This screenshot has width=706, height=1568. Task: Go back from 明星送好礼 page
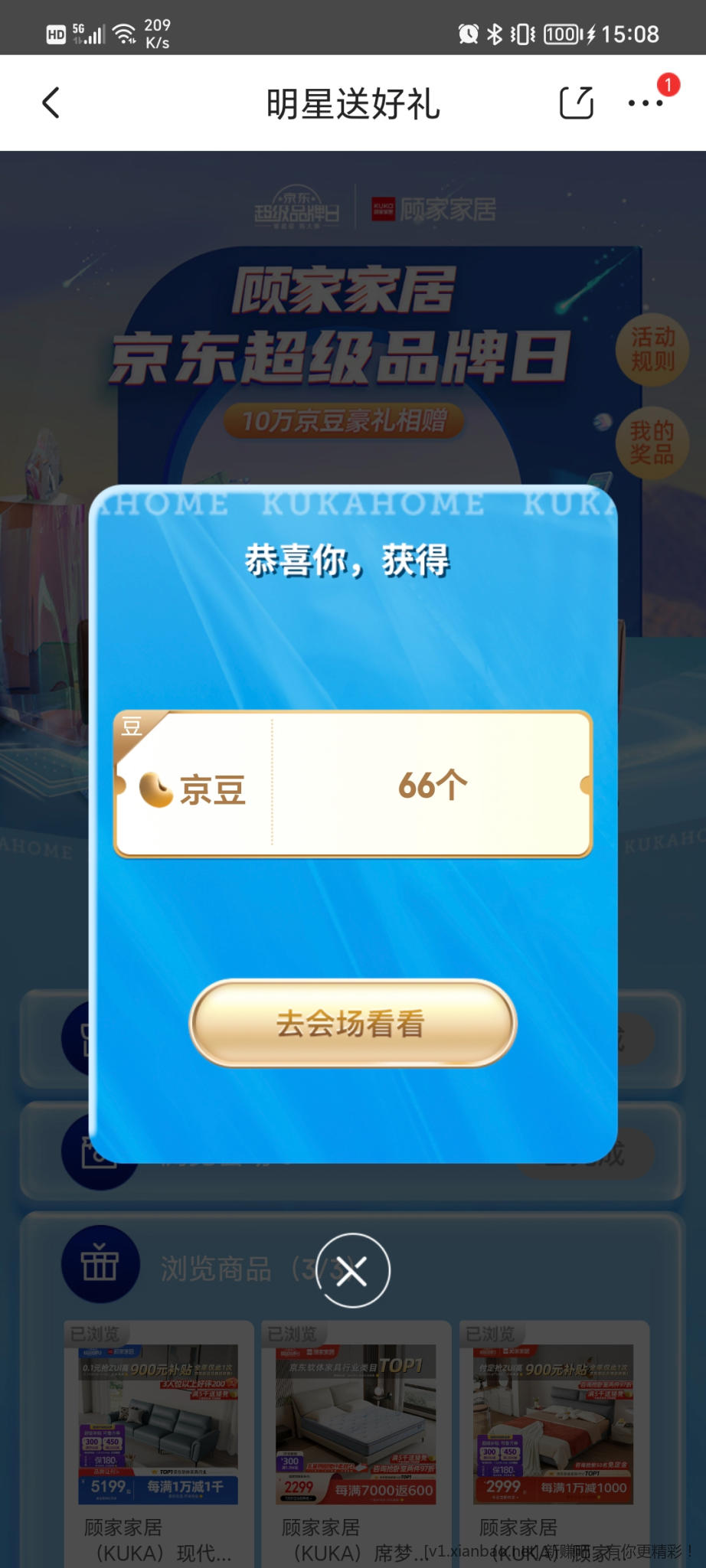51,103
